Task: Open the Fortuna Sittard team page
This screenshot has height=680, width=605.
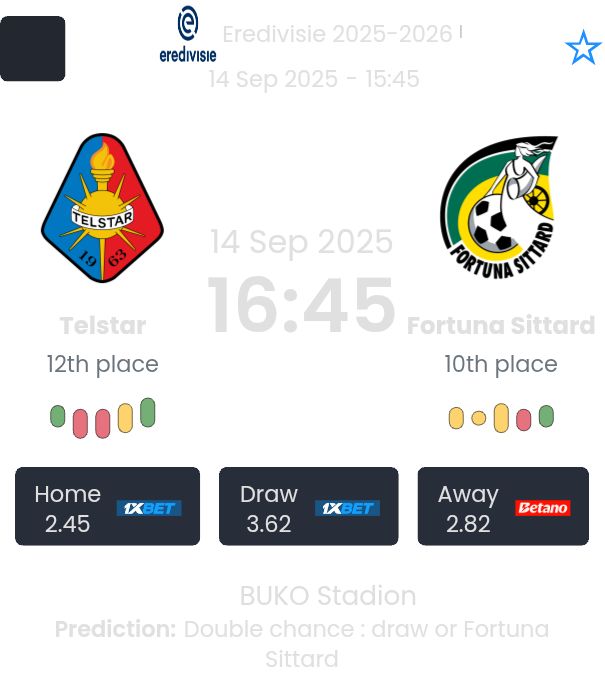Action: point(500,209)
